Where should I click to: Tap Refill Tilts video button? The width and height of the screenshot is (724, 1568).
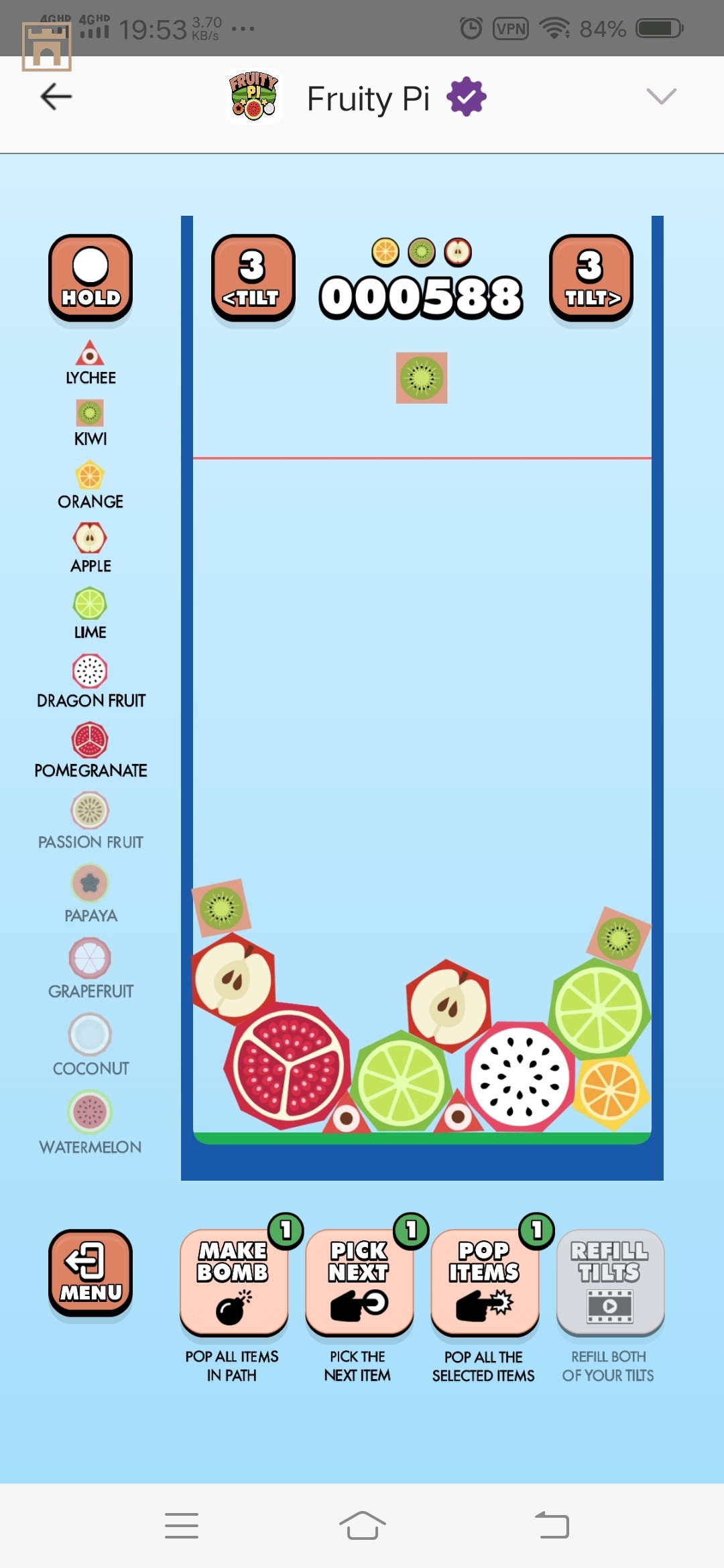(609, 1281)
